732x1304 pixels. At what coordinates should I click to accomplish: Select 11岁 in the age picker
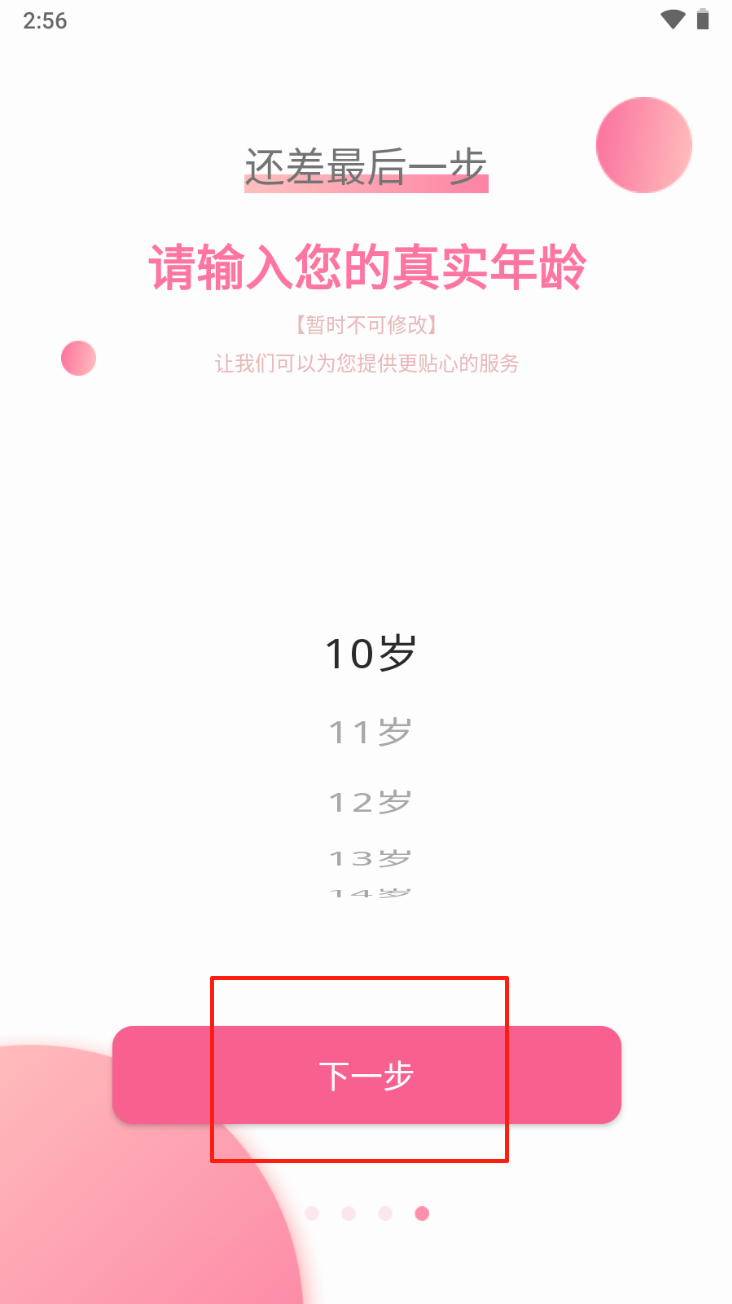pyautogui.click(x=370, y=732)
